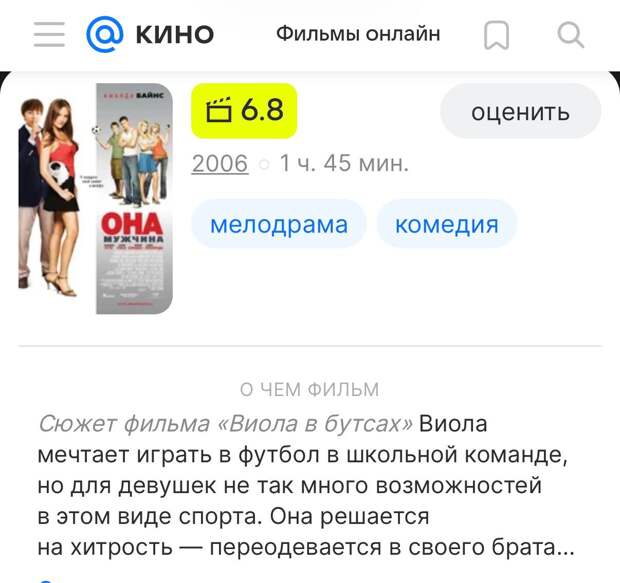Tap the оценить button
Image resolution: width=620 pixels, height=583 pixels.
520,111
